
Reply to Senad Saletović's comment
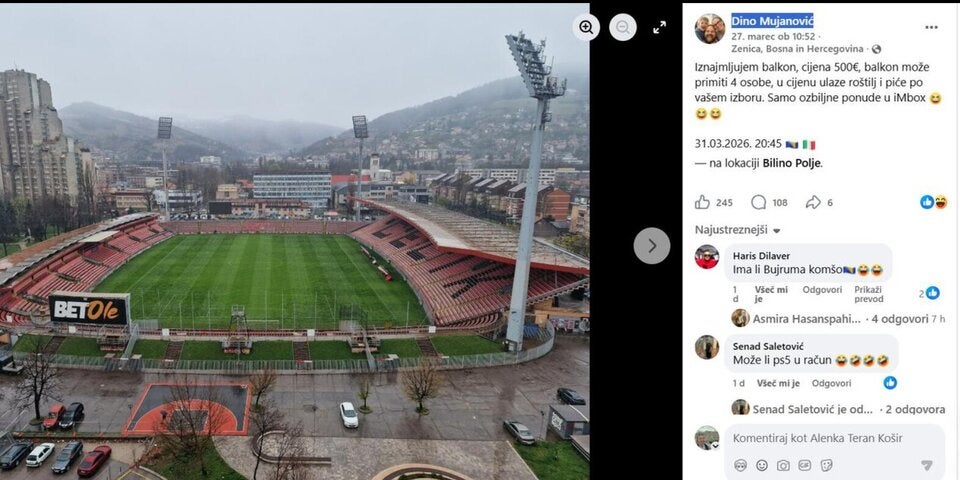click(831, 383)
